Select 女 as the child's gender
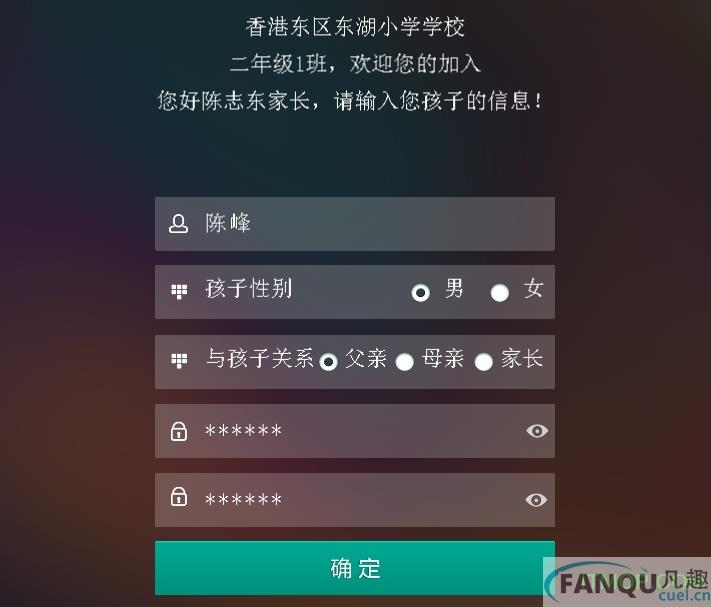The width and height of the screenshot is (711, 607). 500,292
